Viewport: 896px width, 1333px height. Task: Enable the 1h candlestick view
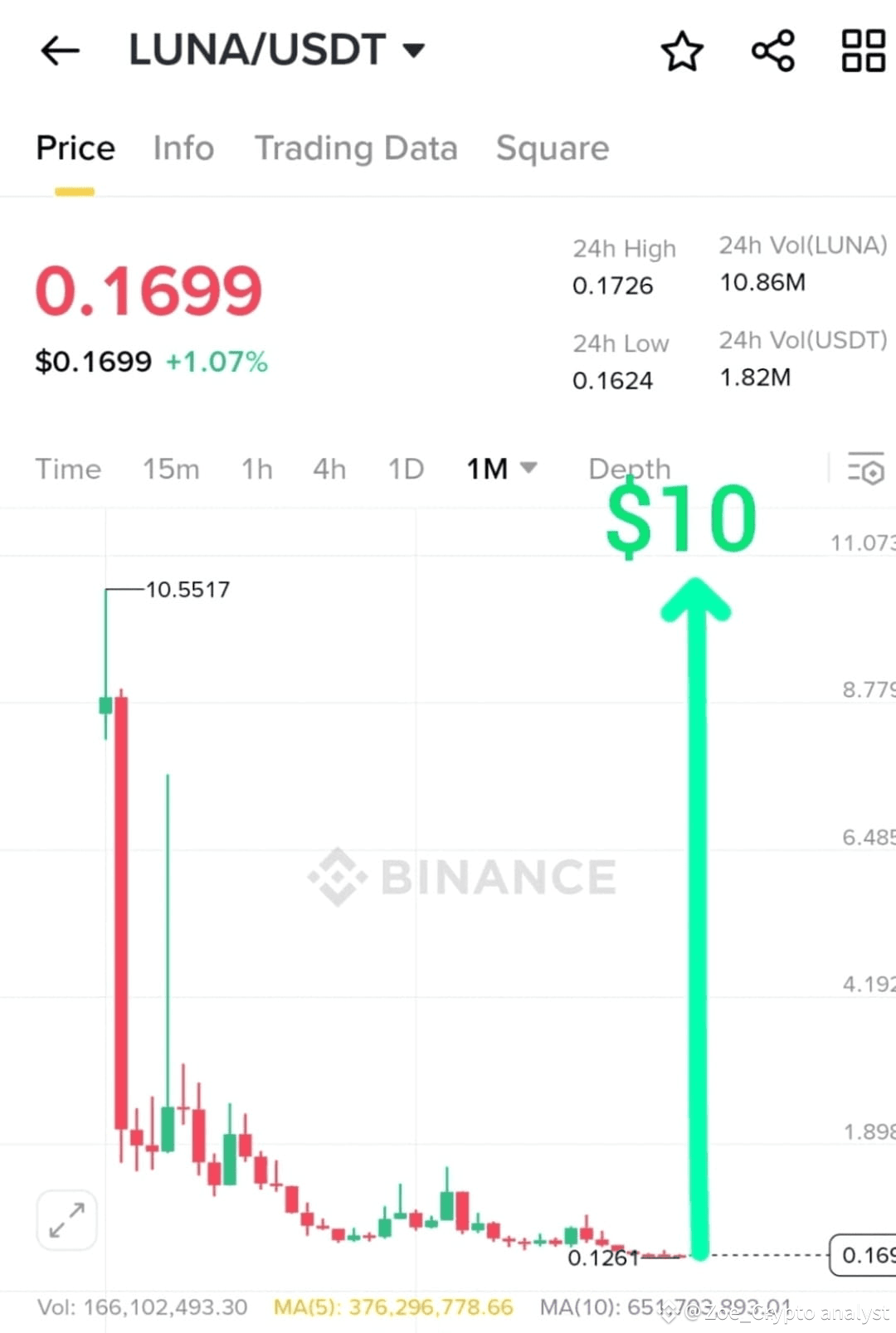pos(256,469)
